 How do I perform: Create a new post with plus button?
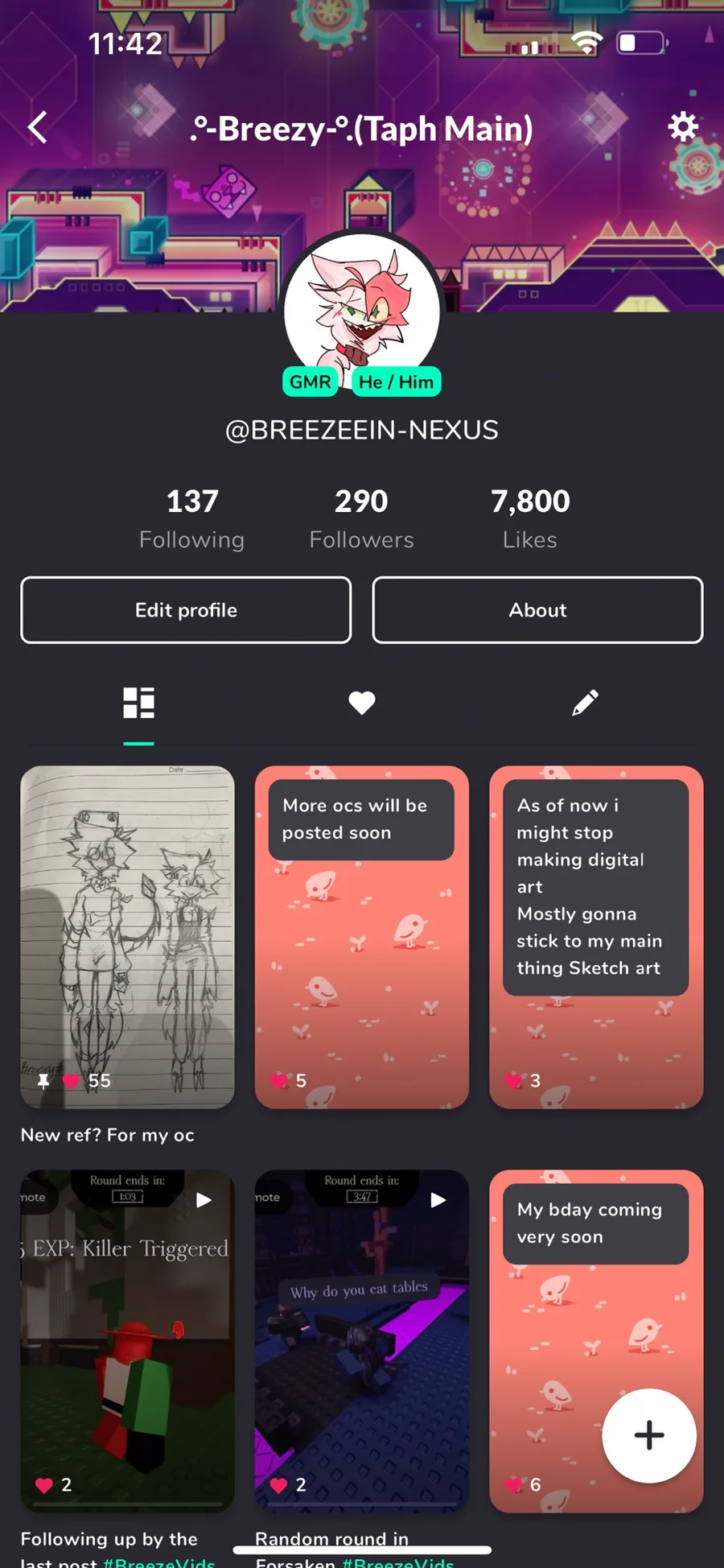point(649,1435)
